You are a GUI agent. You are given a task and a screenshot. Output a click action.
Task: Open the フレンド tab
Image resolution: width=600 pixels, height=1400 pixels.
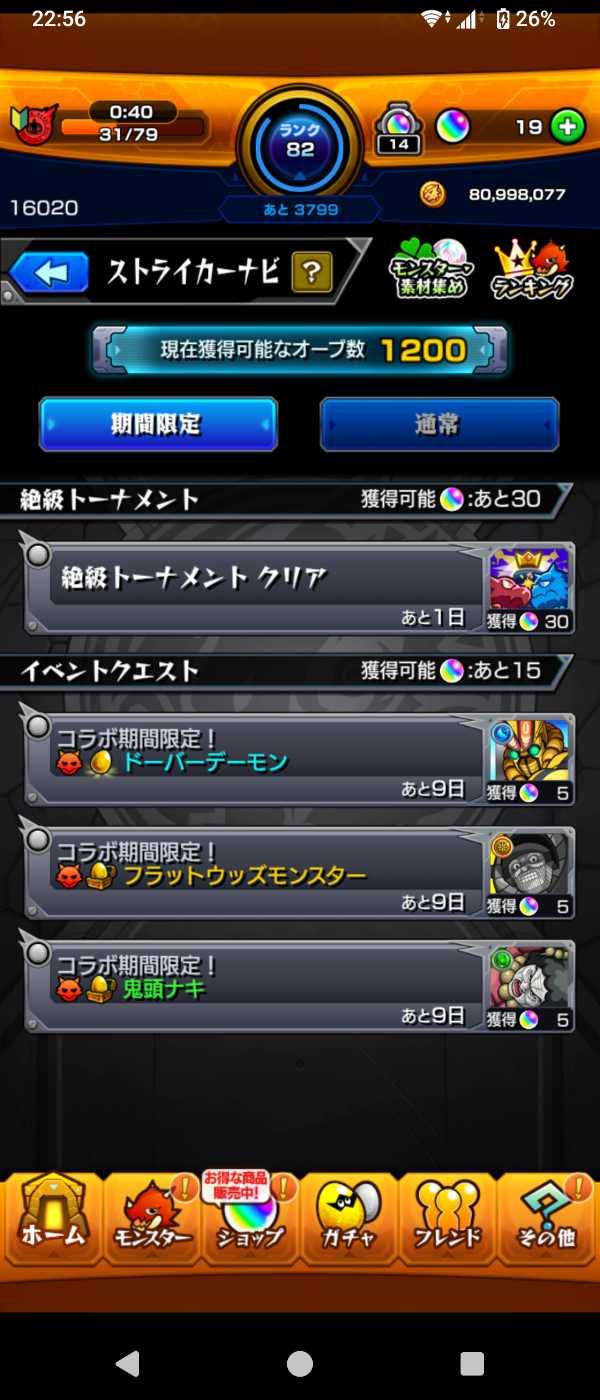coord(448,1222)
